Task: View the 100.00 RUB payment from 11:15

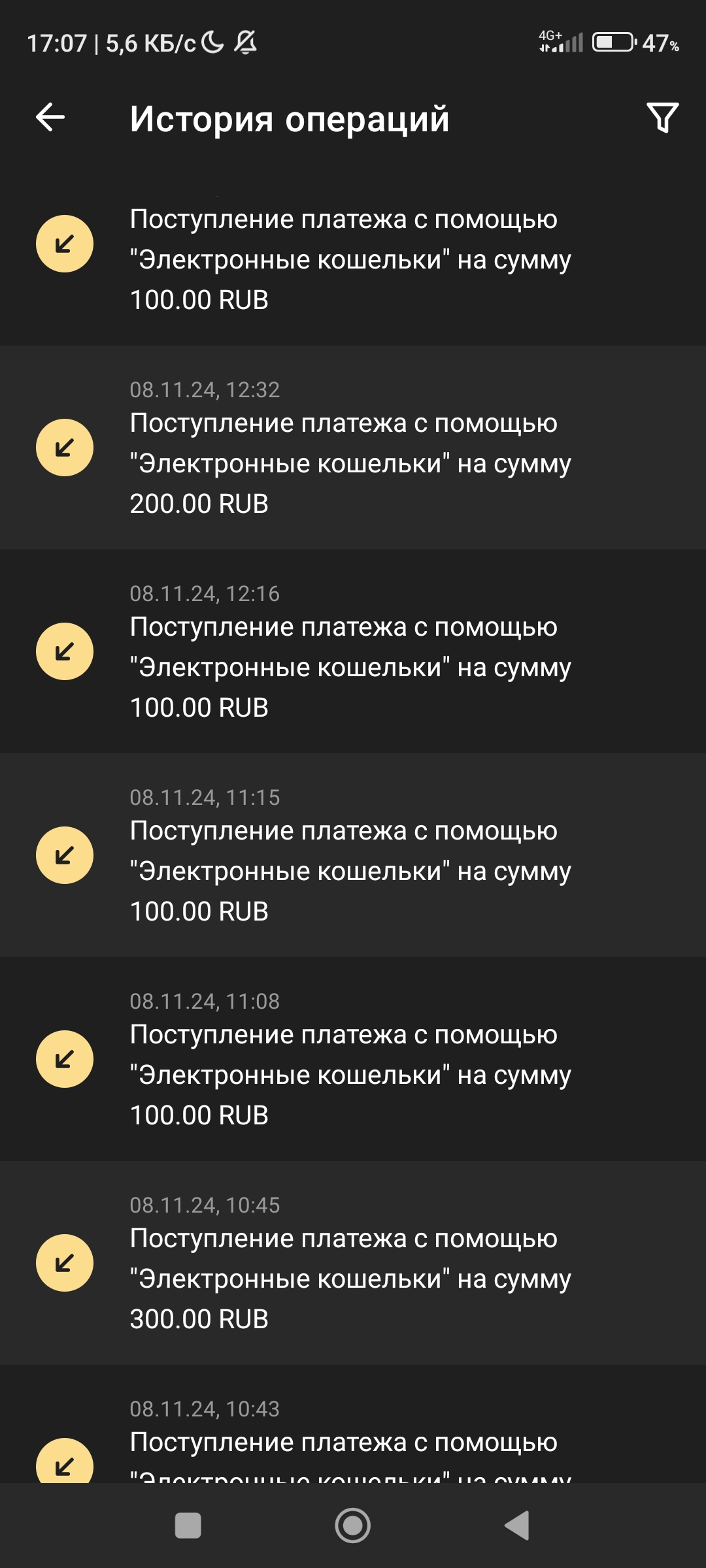Action: (x=353, y=855)
